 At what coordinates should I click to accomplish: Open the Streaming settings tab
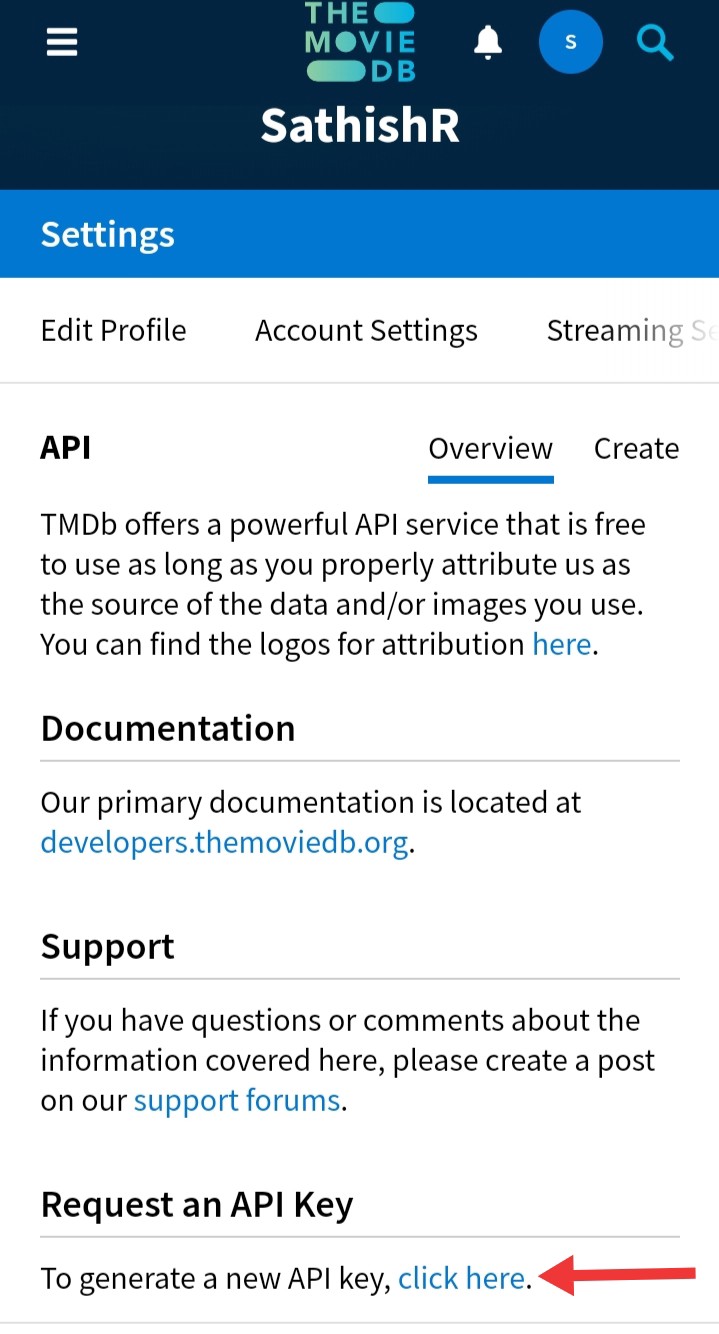click(632, 330)
